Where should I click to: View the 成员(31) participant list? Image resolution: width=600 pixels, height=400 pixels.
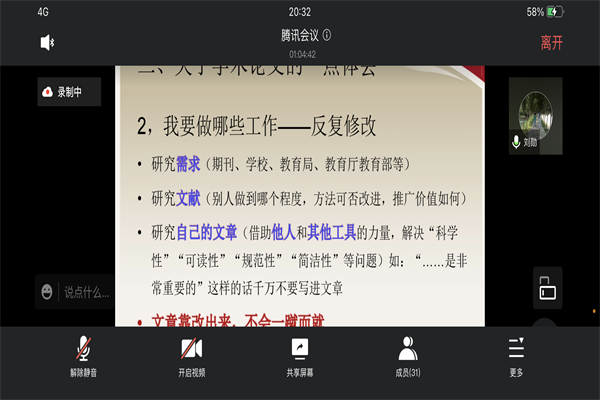(407, 355)
